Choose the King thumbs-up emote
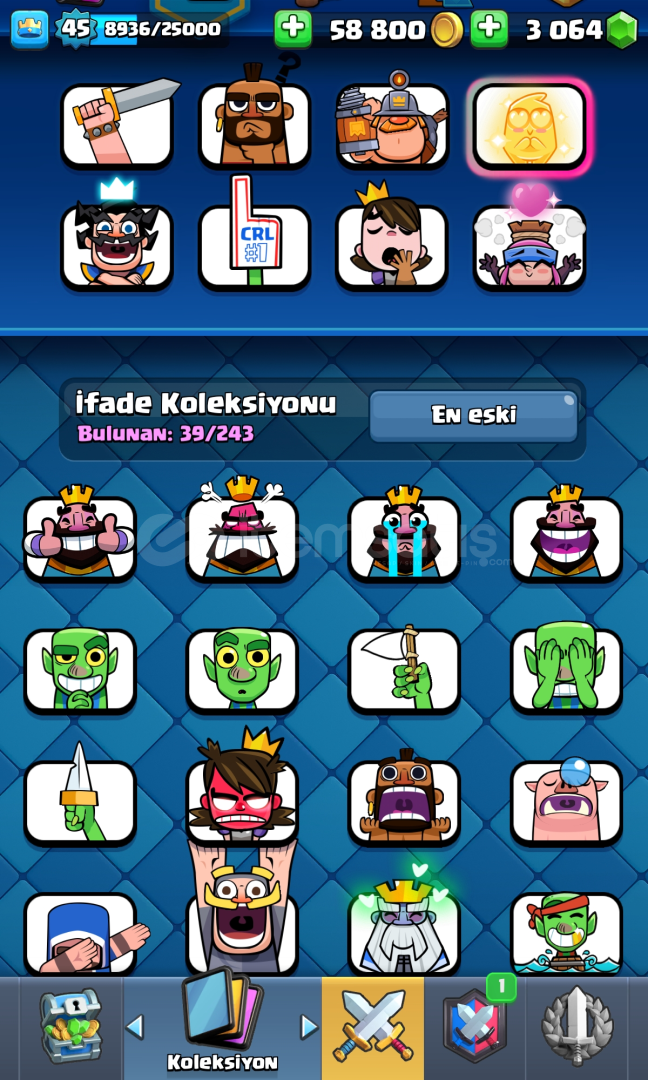This screenshot has width=648, height=1080. (80, 537)
